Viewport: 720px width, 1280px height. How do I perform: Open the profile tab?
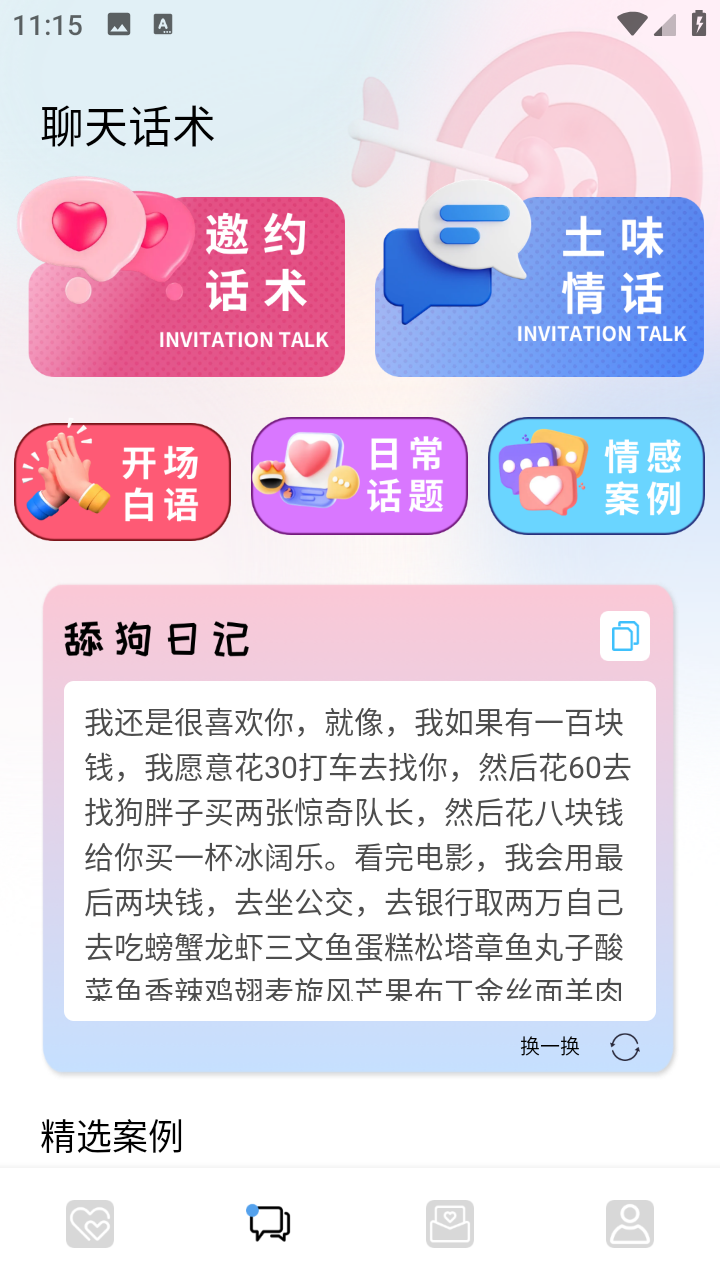[x=630, y=1224]
